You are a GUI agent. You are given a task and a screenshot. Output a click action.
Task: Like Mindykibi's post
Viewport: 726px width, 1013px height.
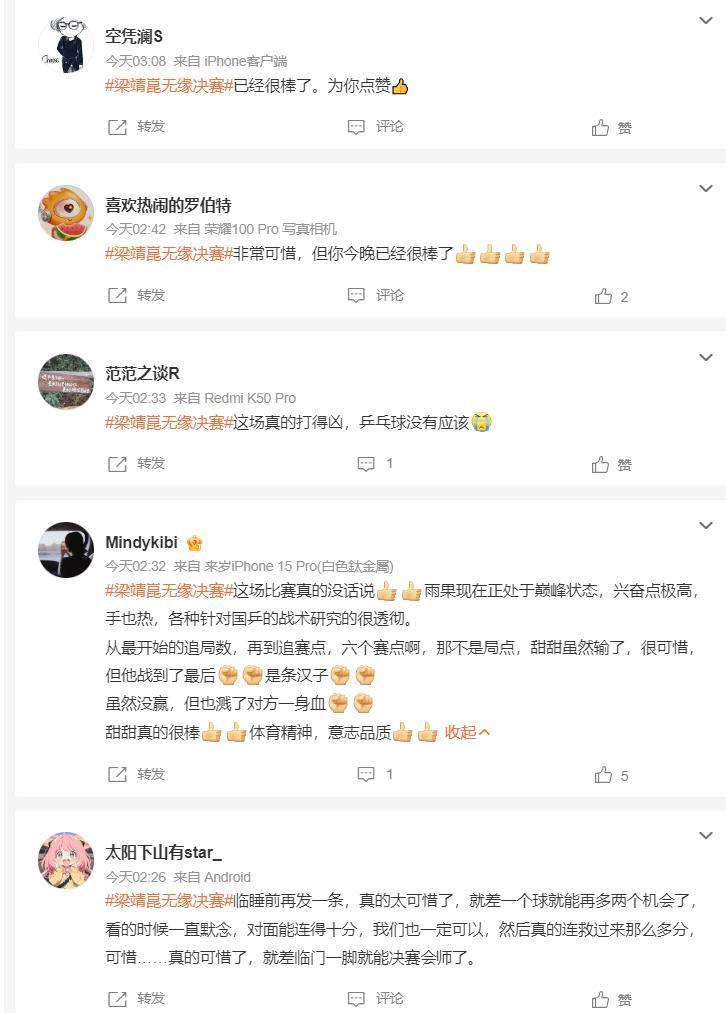coord(611,775)
